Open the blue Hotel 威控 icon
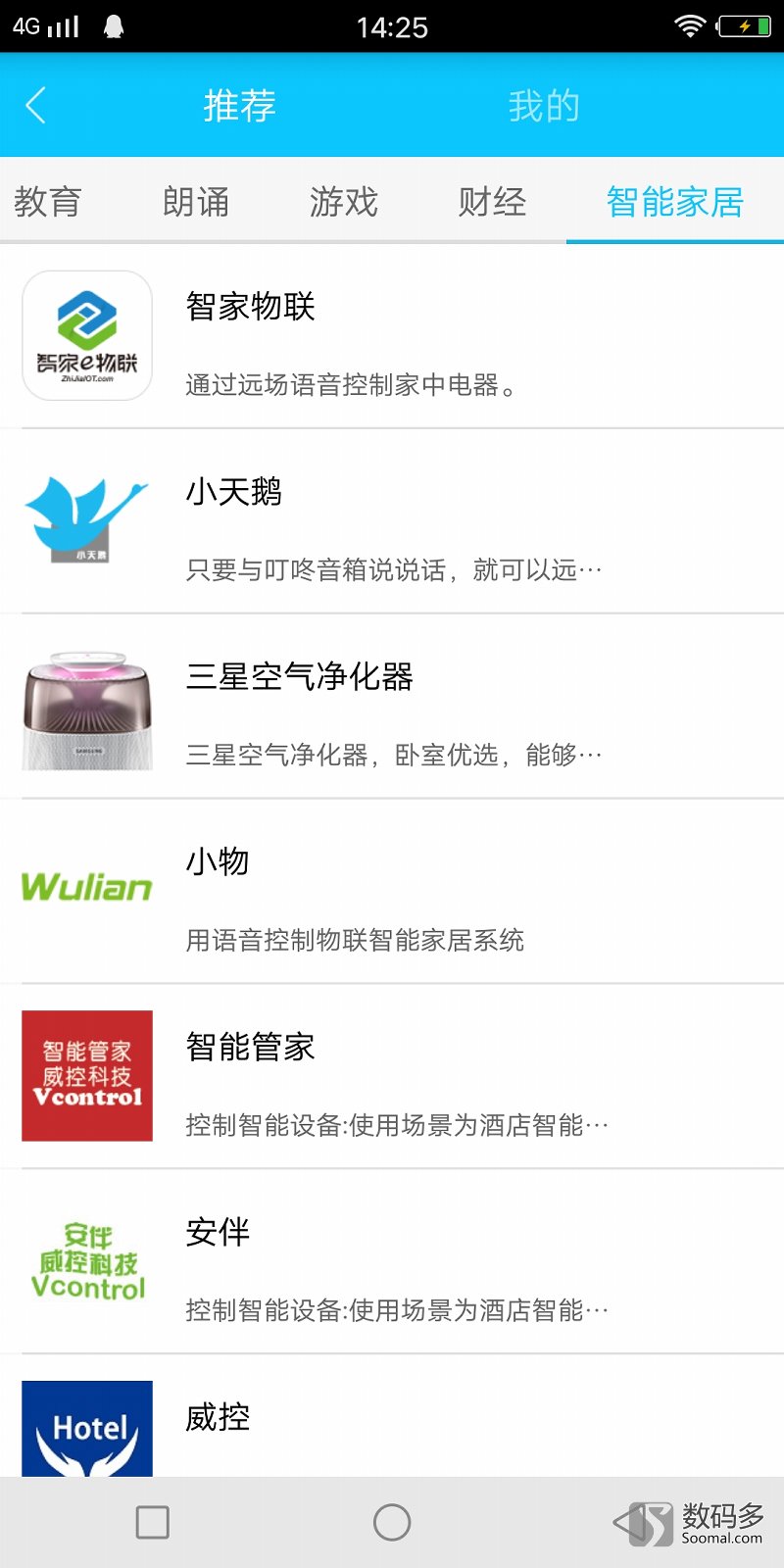Viewport: 784px width, 1568px height. coord(87,1430)
